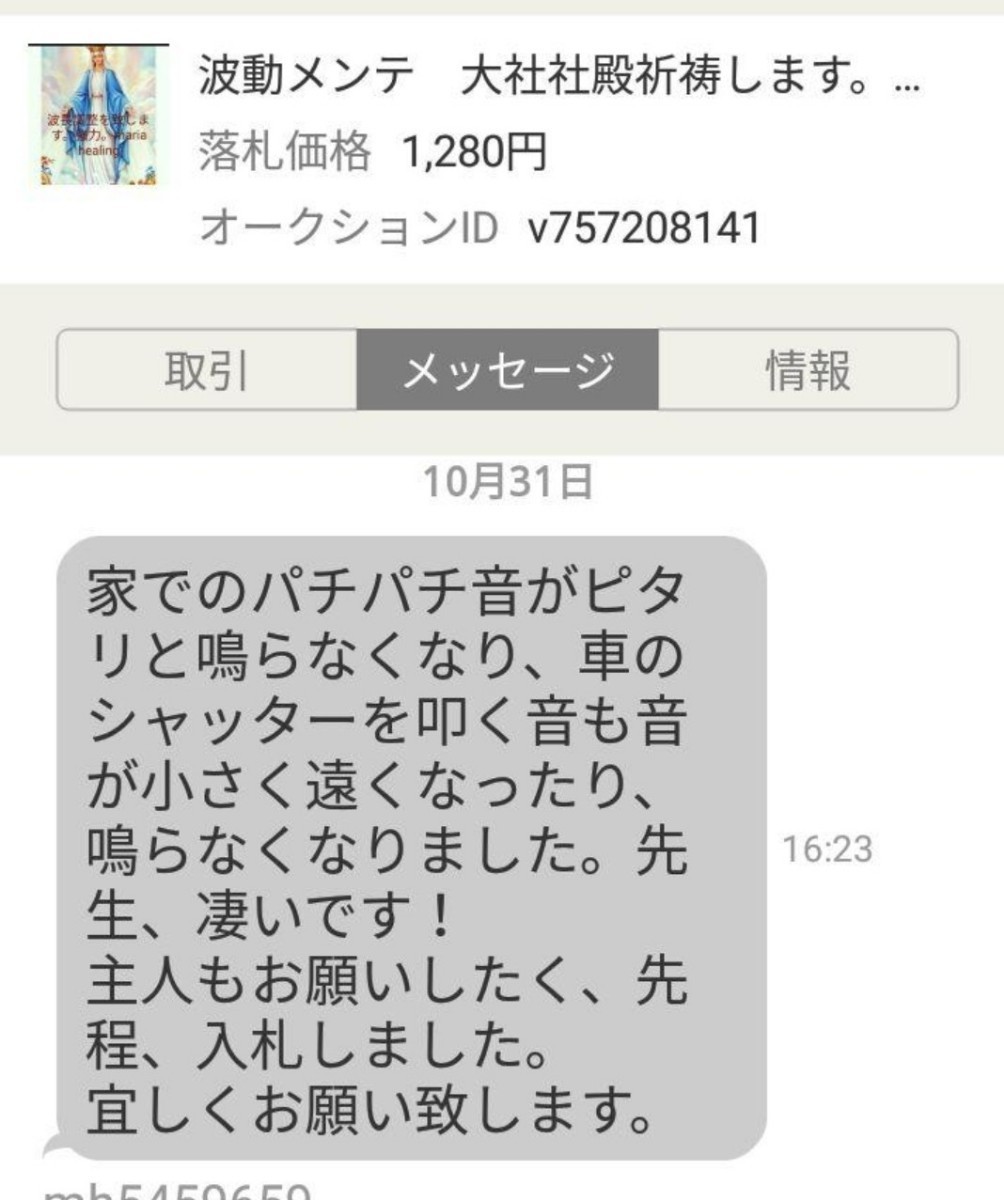Image resolution: width=1004 pixels, height=1200 pixels.
Task: Select the 情報 (Information) tab
Action: coord(810,368)
